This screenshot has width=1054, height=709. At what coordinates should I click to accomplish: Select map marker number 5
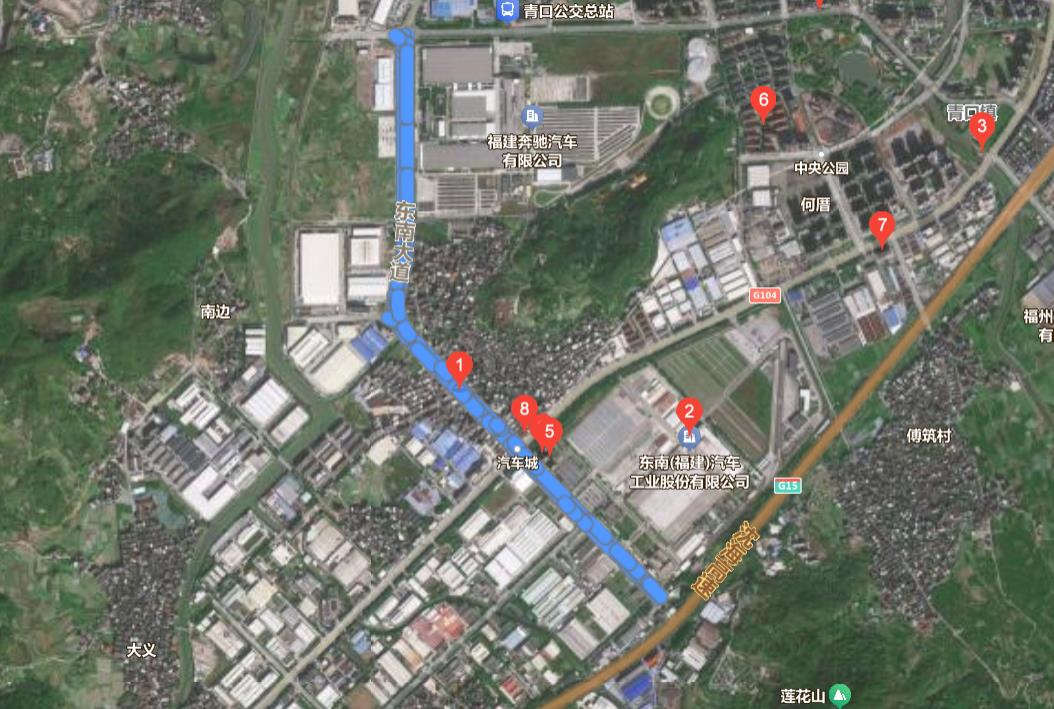(548, 430)
